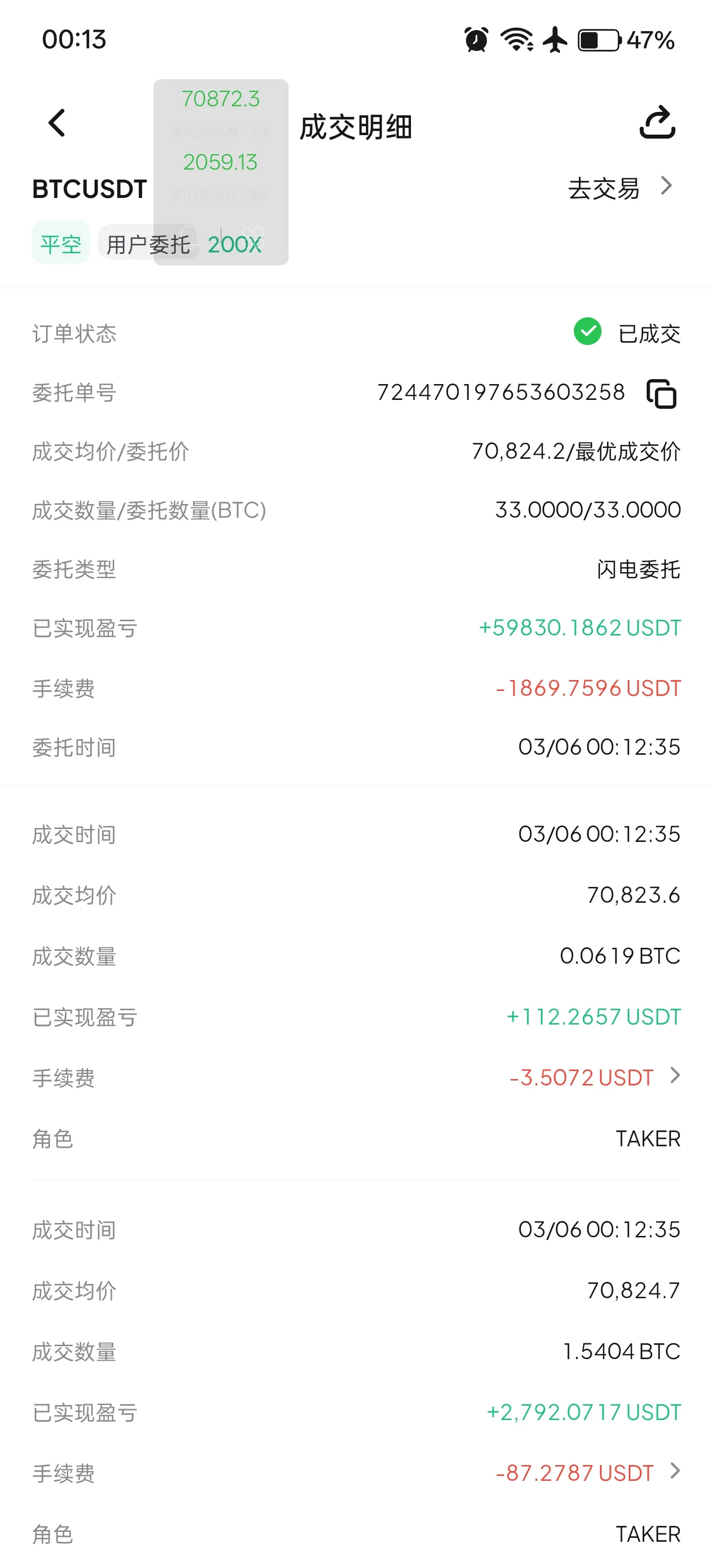Expand the fee details for -87.2787 USDT
The image size is (713, 1568).
674,1471
